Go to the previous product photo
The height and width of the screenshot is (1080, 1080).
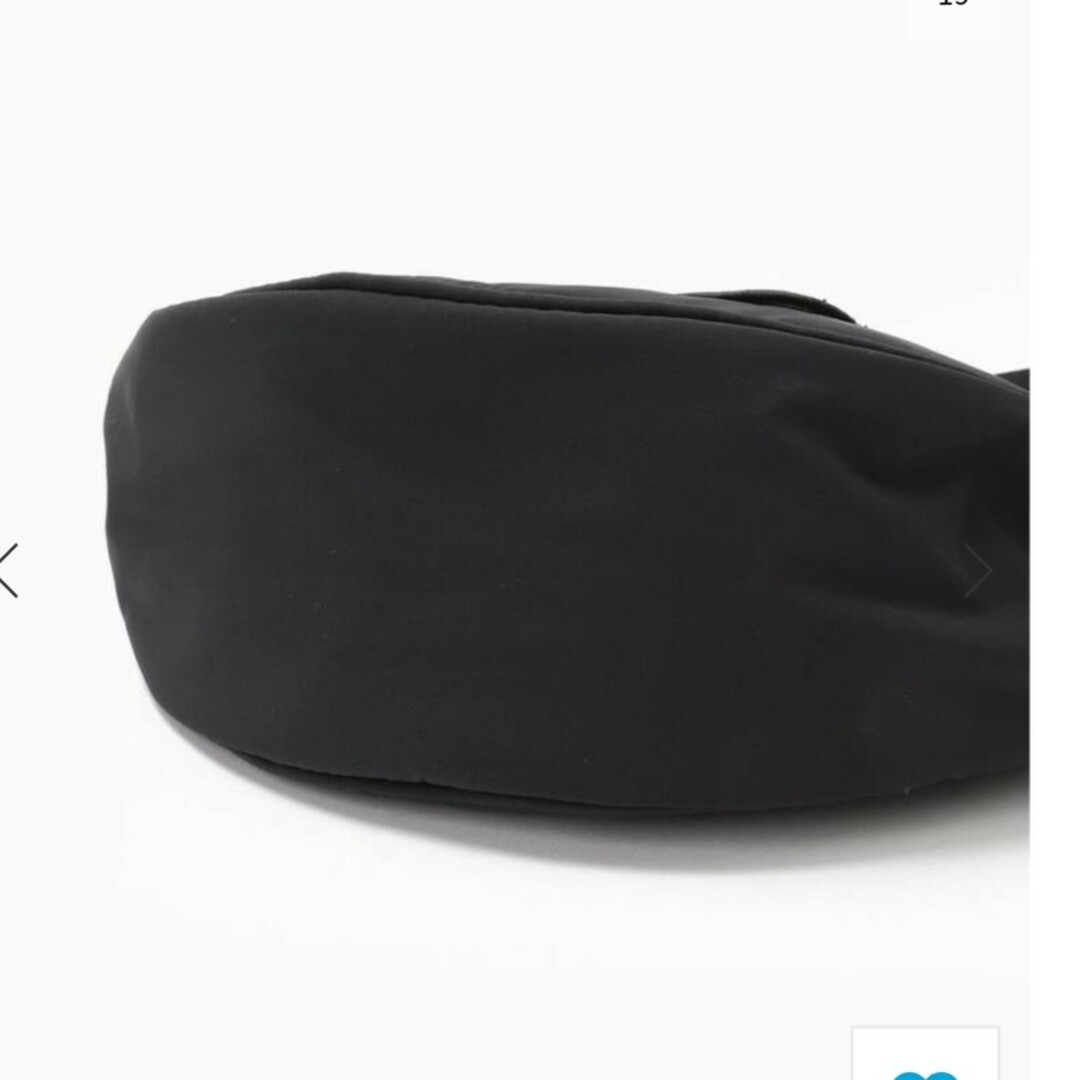[9, 570]
